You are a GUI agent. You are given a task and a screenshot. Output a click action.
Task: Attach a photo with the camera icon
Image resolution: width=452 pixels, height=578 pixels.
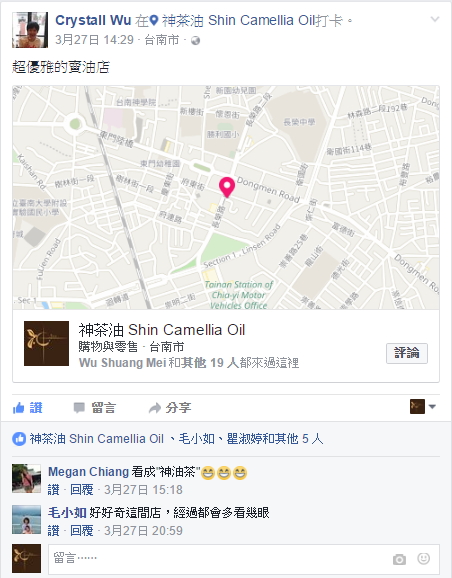(x=399, y=559)
